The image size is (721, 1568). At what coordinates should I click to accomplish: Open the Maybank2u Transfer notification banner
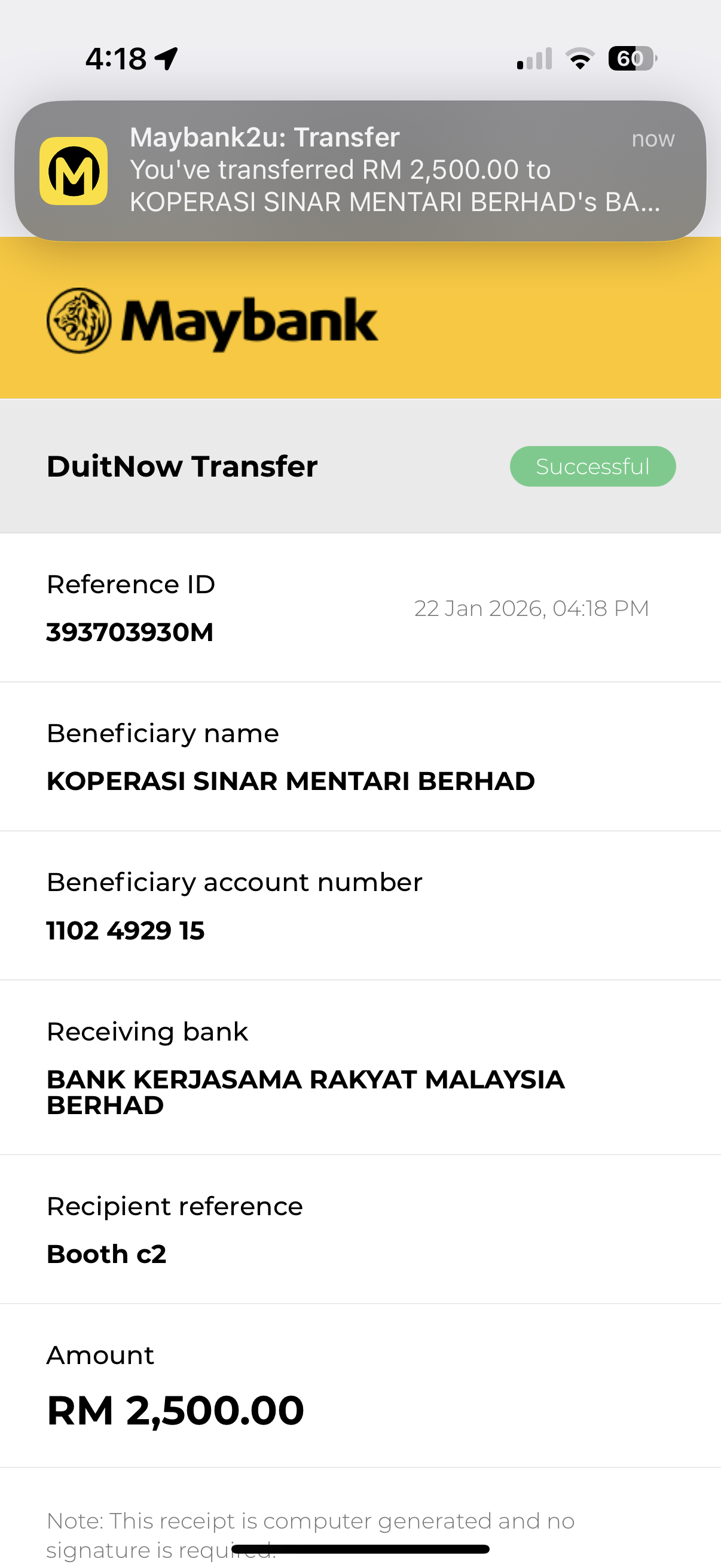point(360,170)
